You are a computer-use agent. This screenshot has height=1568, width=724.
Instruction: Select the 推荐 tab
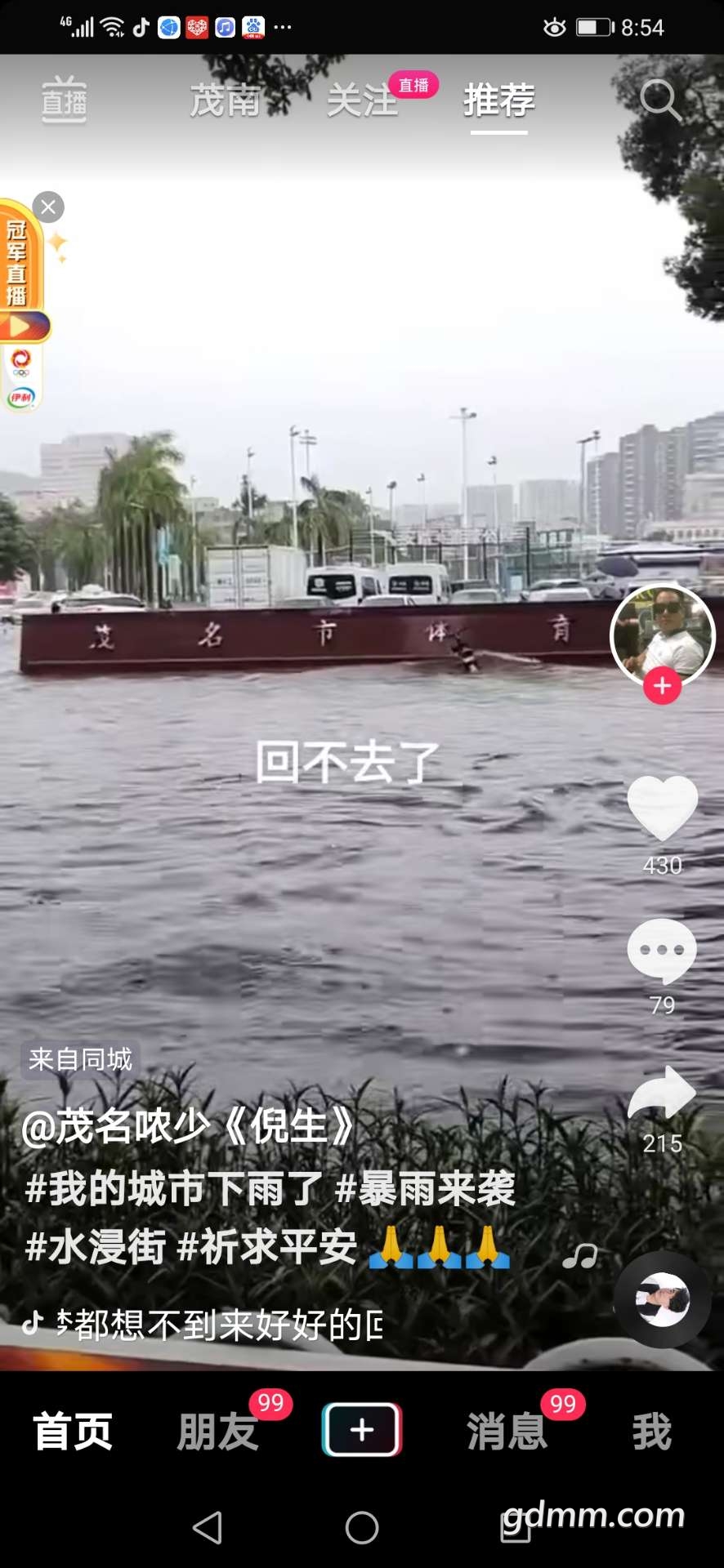[499, 101]
